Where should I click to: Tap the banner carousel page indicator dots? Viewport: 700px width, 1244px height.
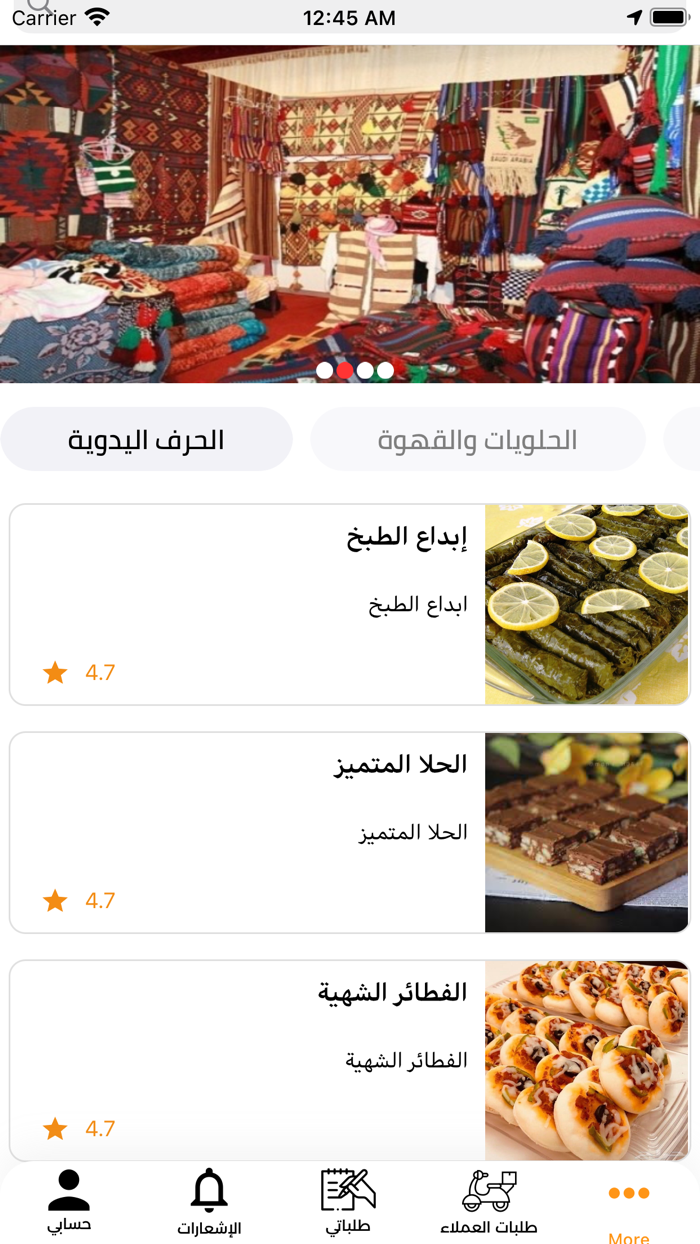coord(355,370)
